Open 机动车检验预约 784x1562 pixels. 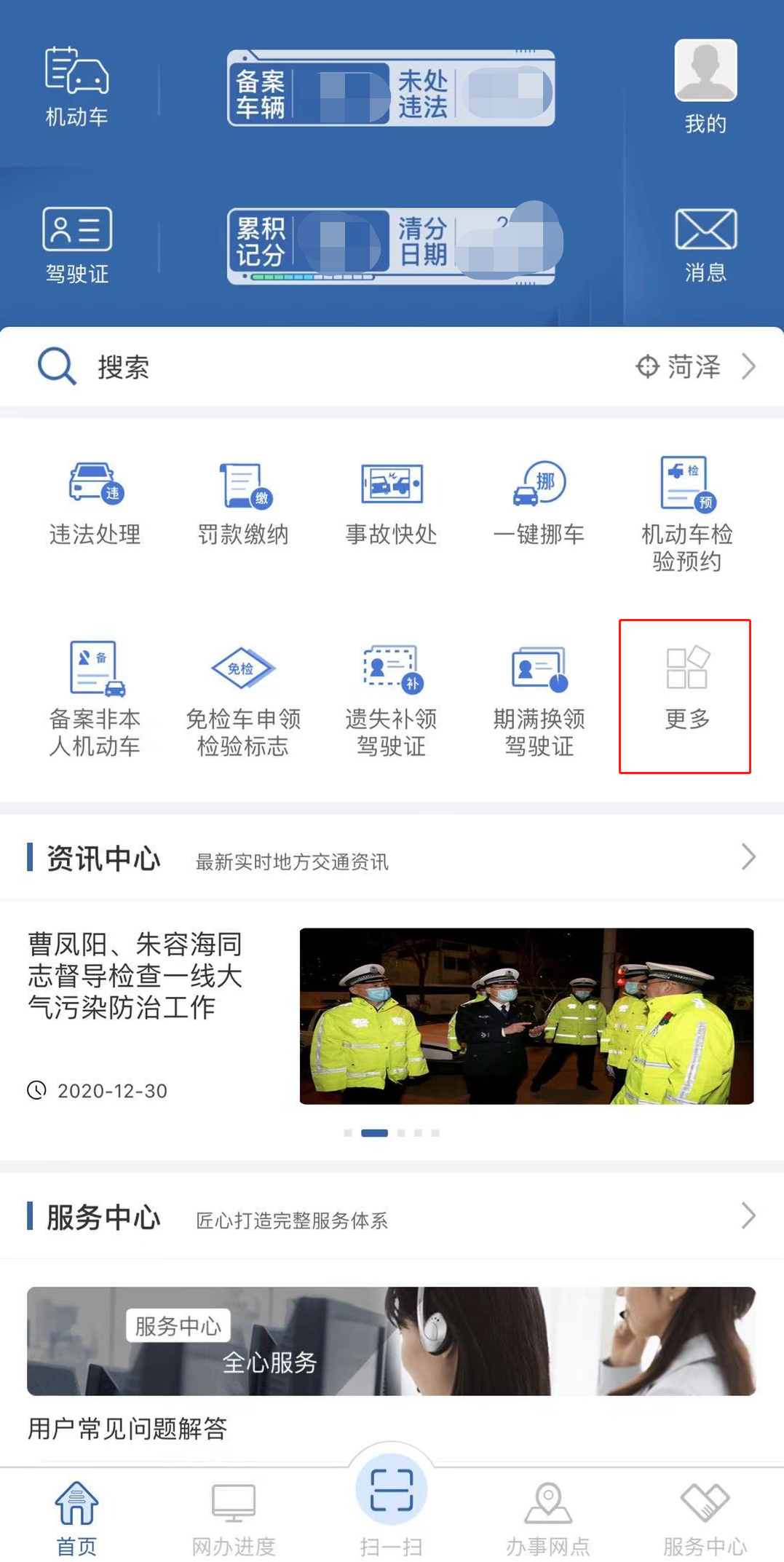pos(686,513)
